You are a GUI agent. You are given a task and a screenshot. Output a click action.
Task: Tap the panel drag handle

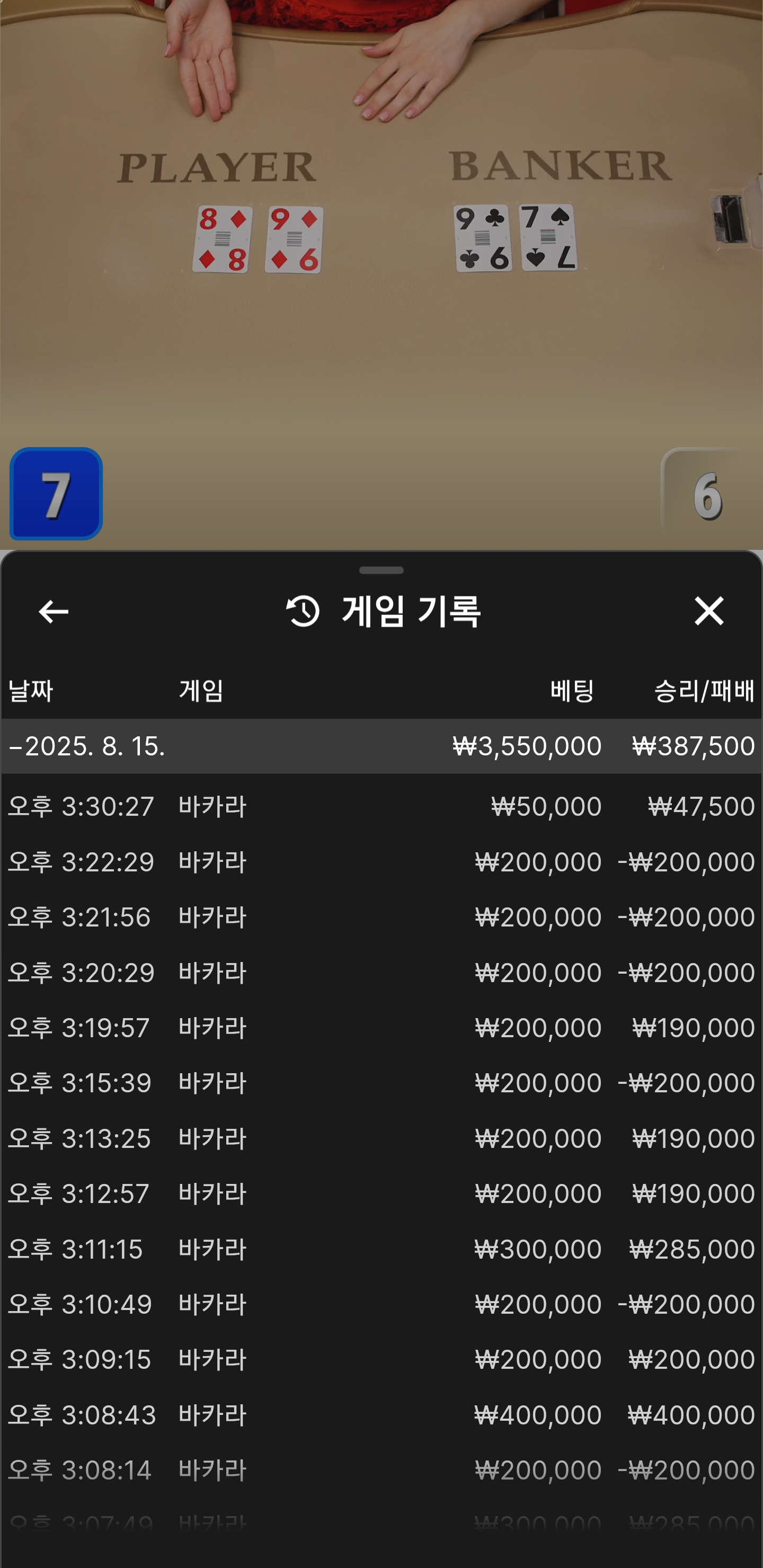(381, 571)
